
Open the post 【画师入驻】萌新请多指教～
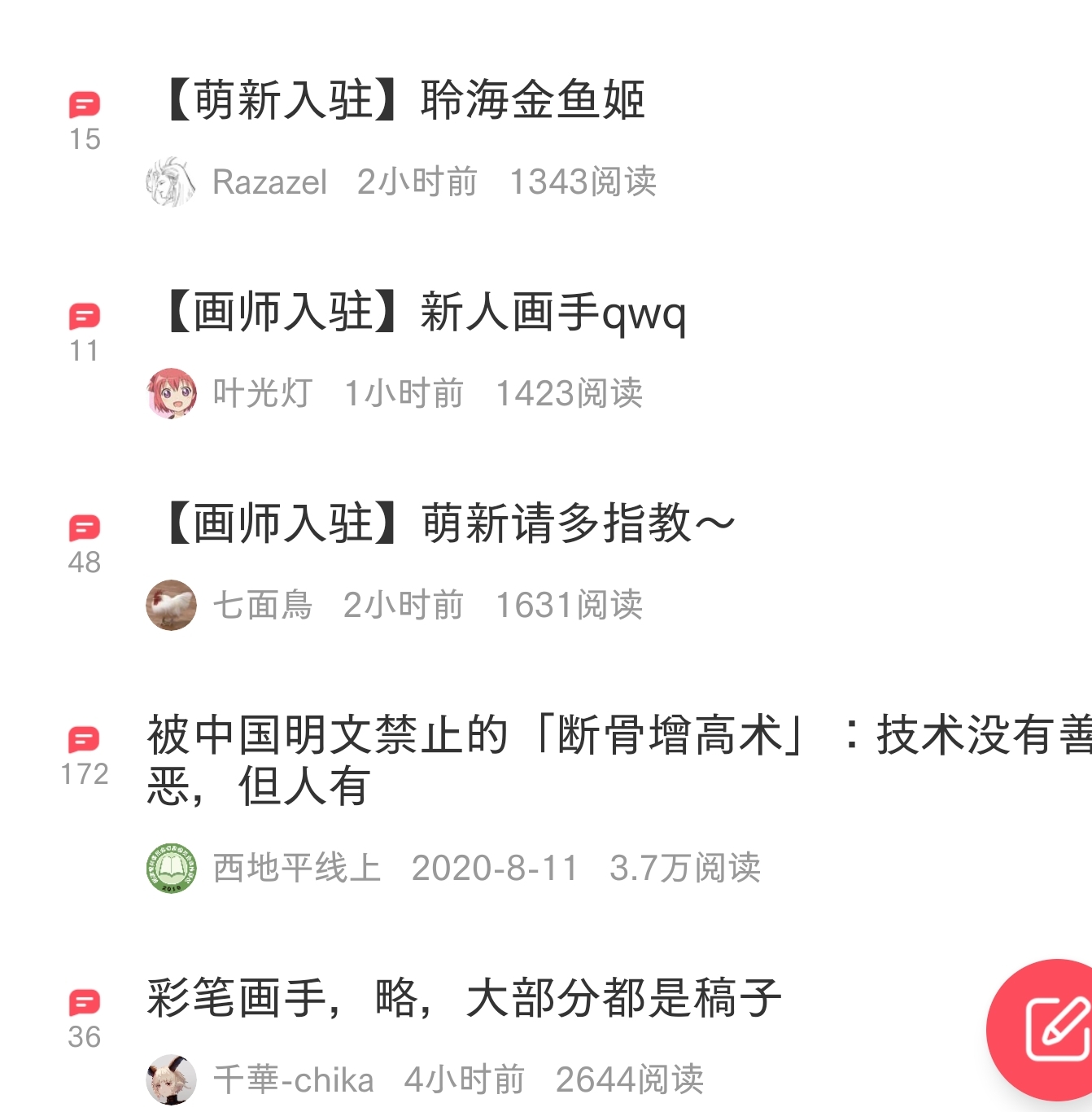pyautogui.click(x=449, y=523)
